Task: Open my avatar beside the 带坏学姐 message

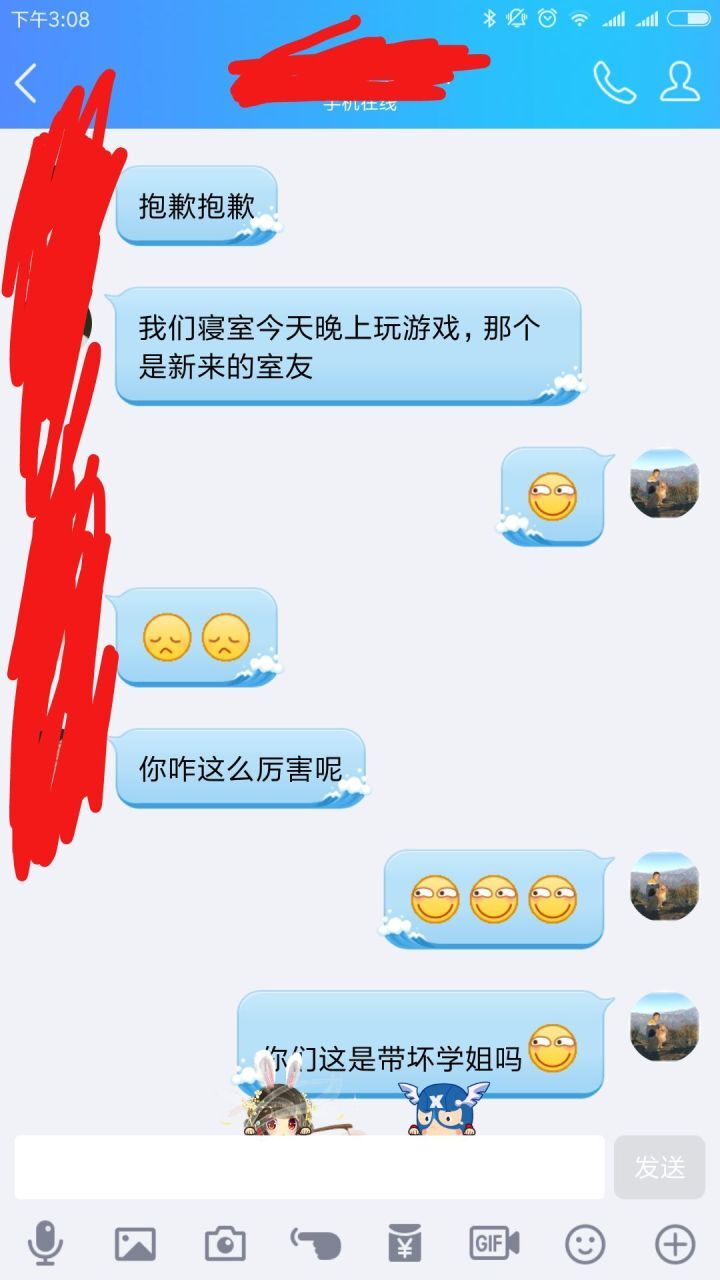Action: point(664,1027)
